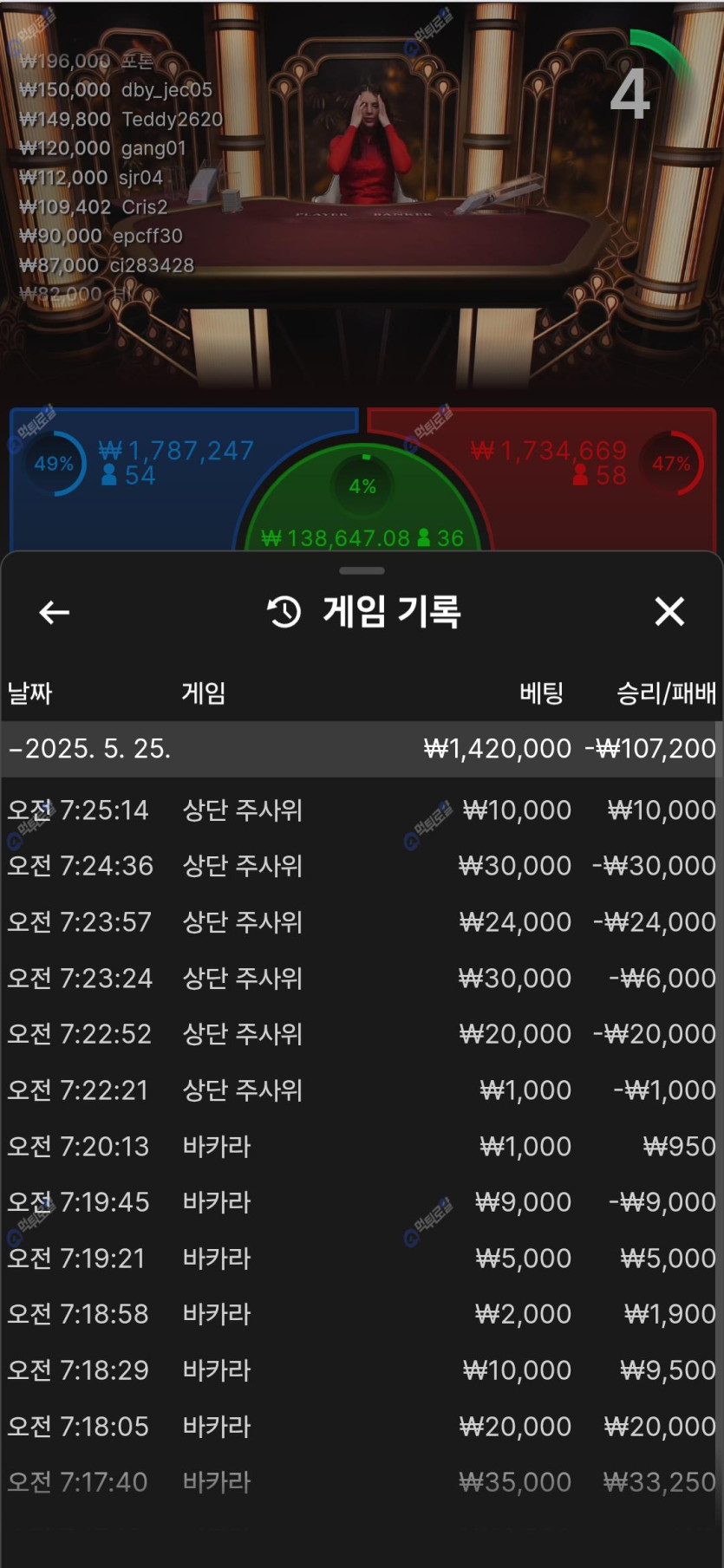Open the 7:22:21 ₩1,000 bet record
724x1568 pixels.
point(362,1090)
